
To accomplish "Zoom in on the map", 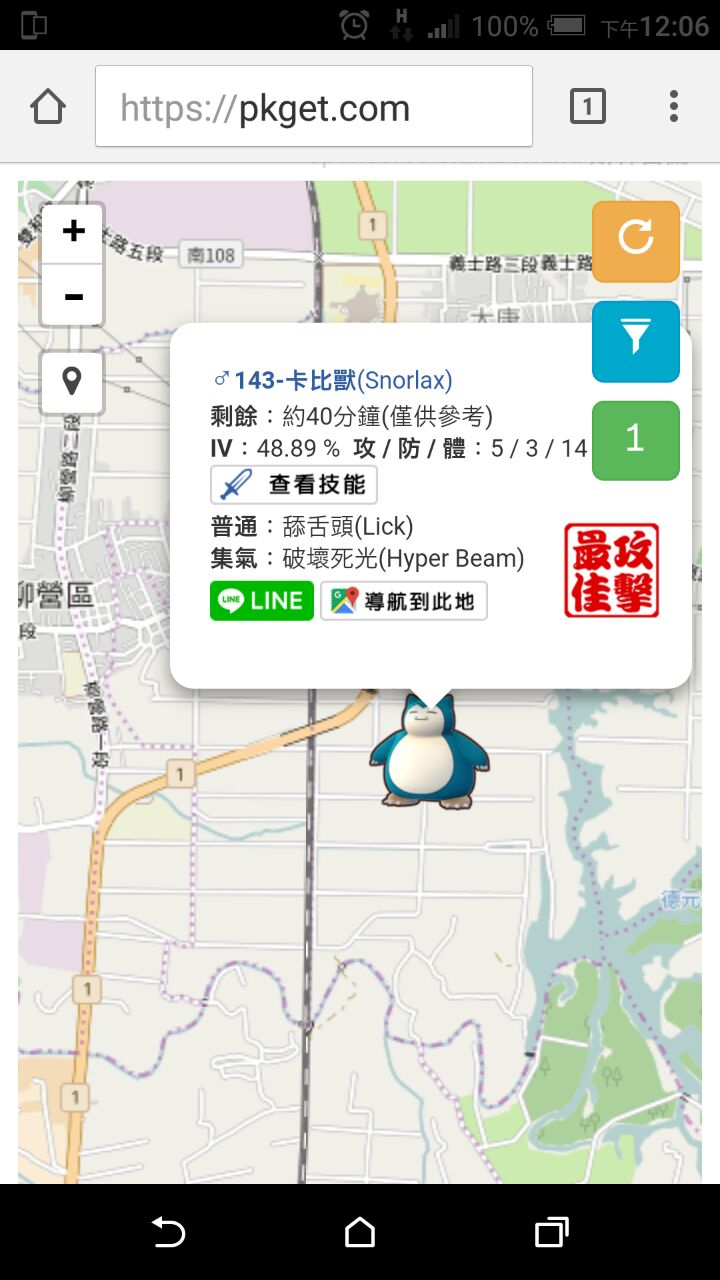I will 73,233.
